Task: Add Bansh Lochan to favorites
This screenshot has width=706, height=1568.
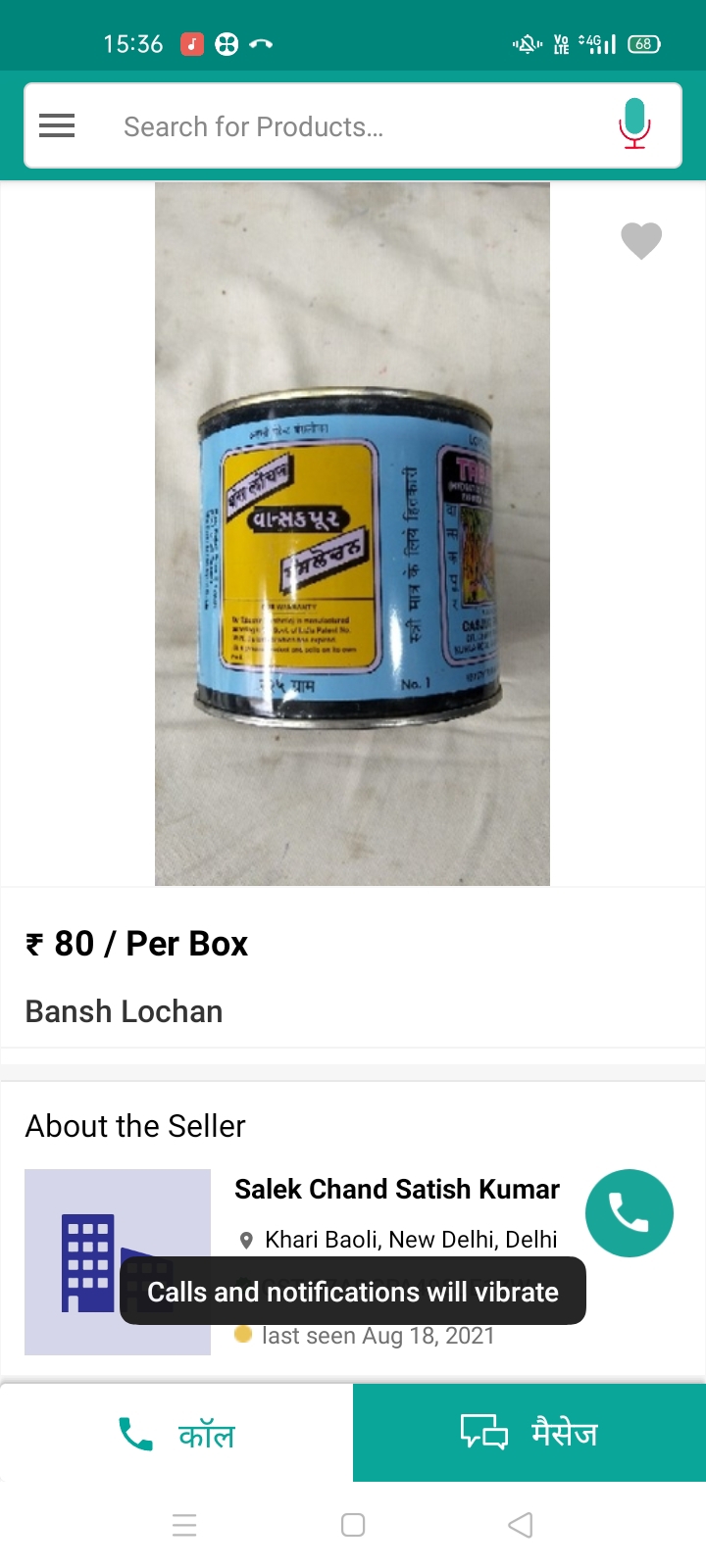Action: point(641,240)
